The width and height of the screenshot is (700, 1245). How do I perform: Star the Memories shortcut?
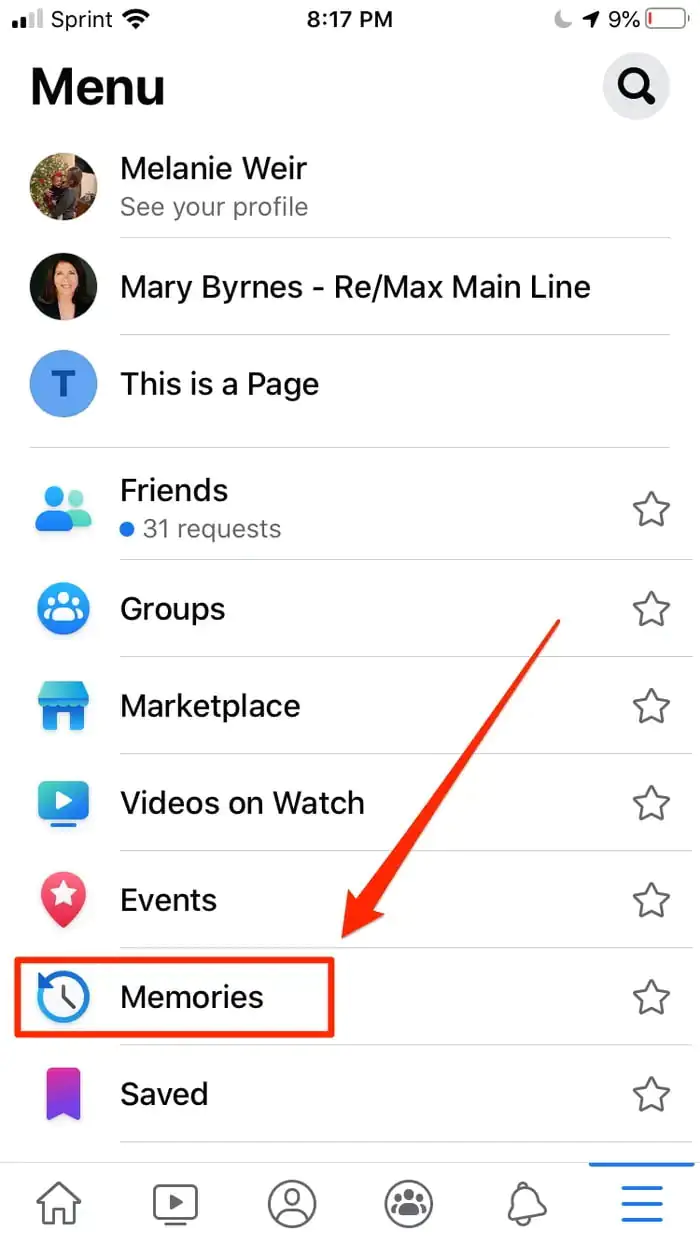pyautogui.click(x=651, y=996)
